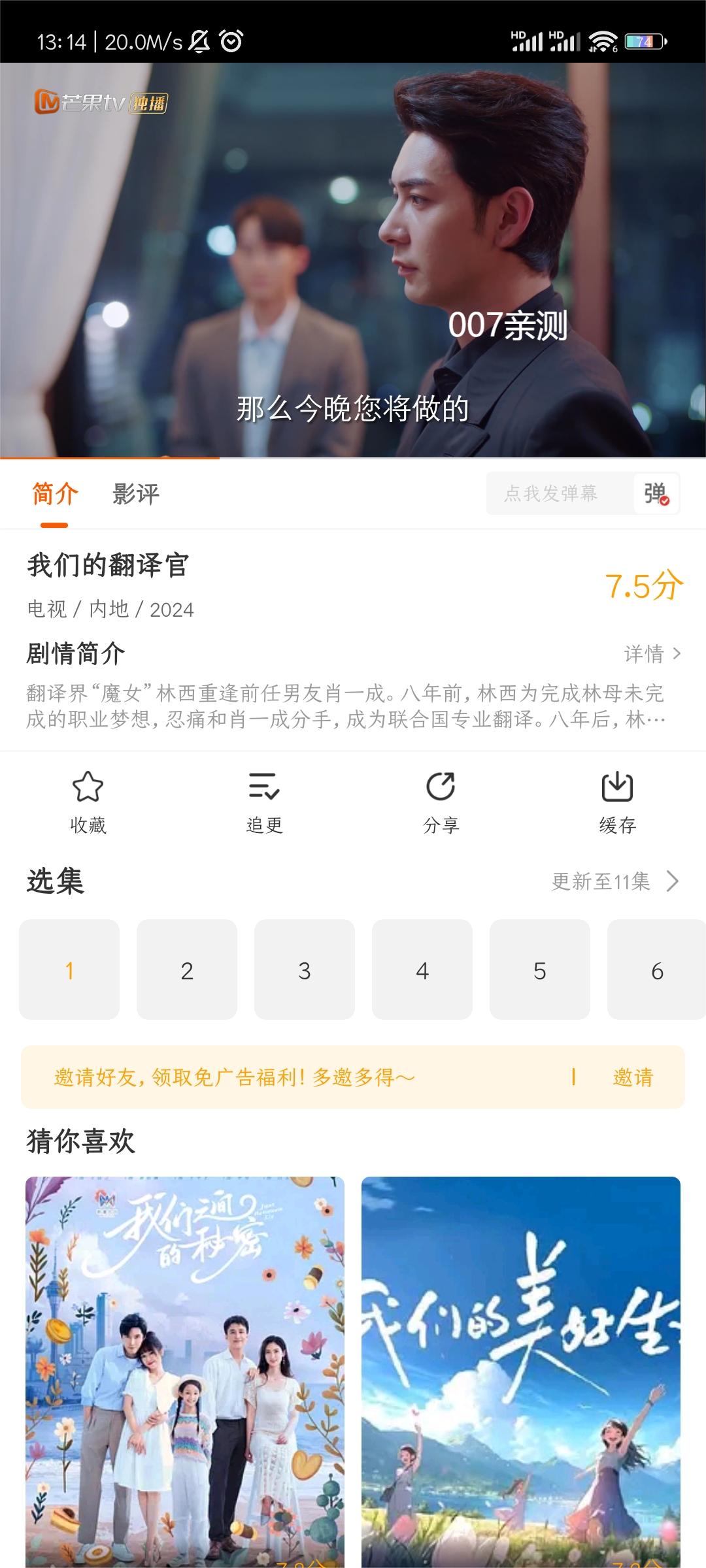
Task: Add the show to 收藏
Action: [88, 801]
